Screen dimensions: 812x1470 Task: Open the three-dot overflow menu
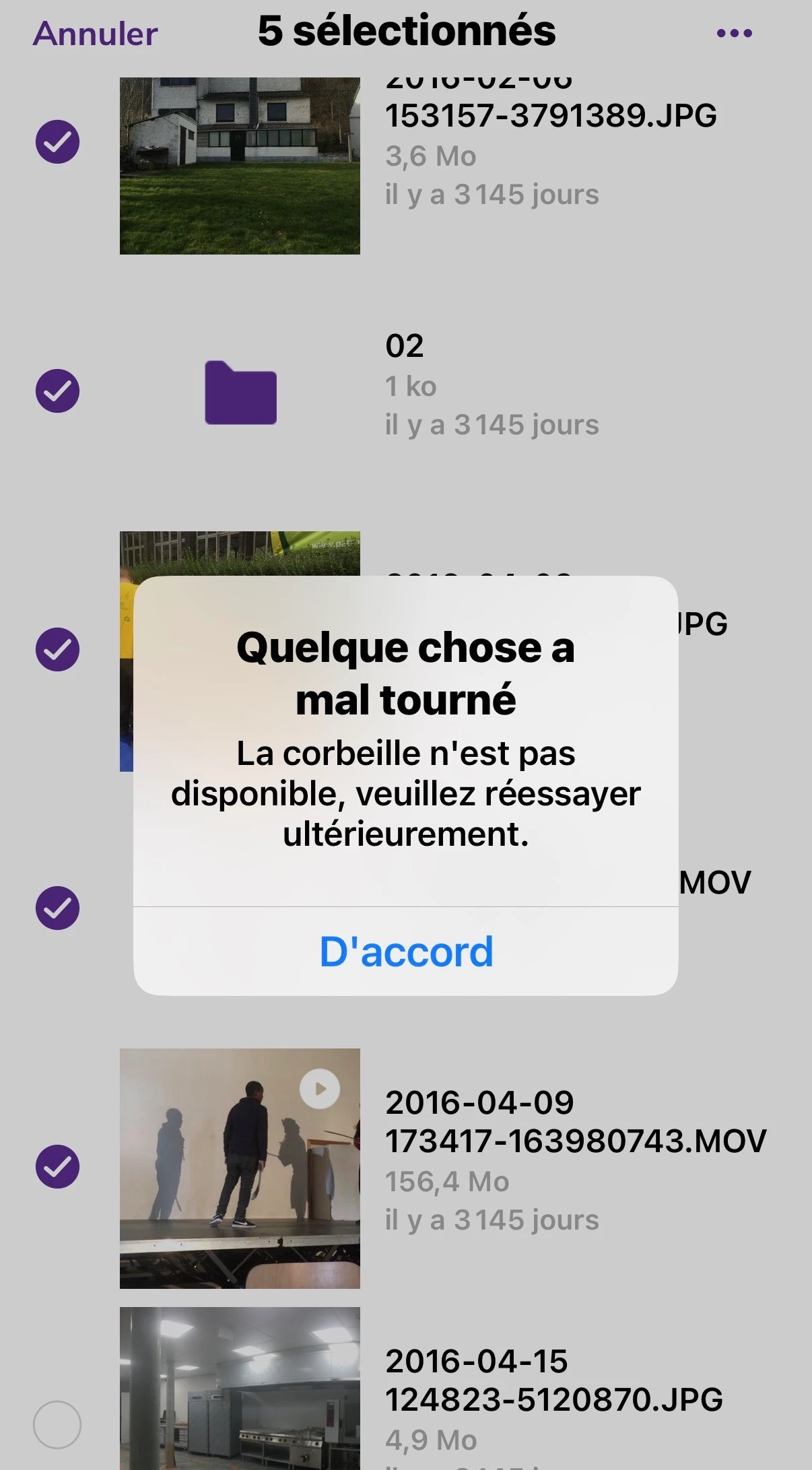(734, 33)
